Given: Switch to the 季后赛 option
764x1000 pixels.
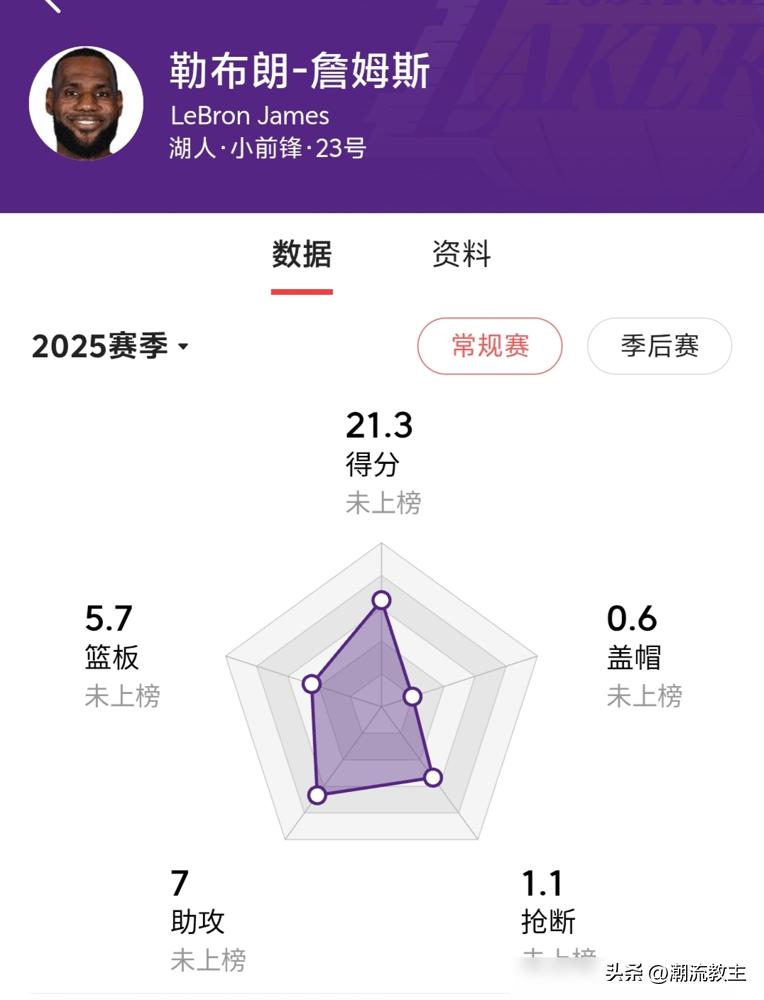Looking at the screenshot, I should point(659,346).
